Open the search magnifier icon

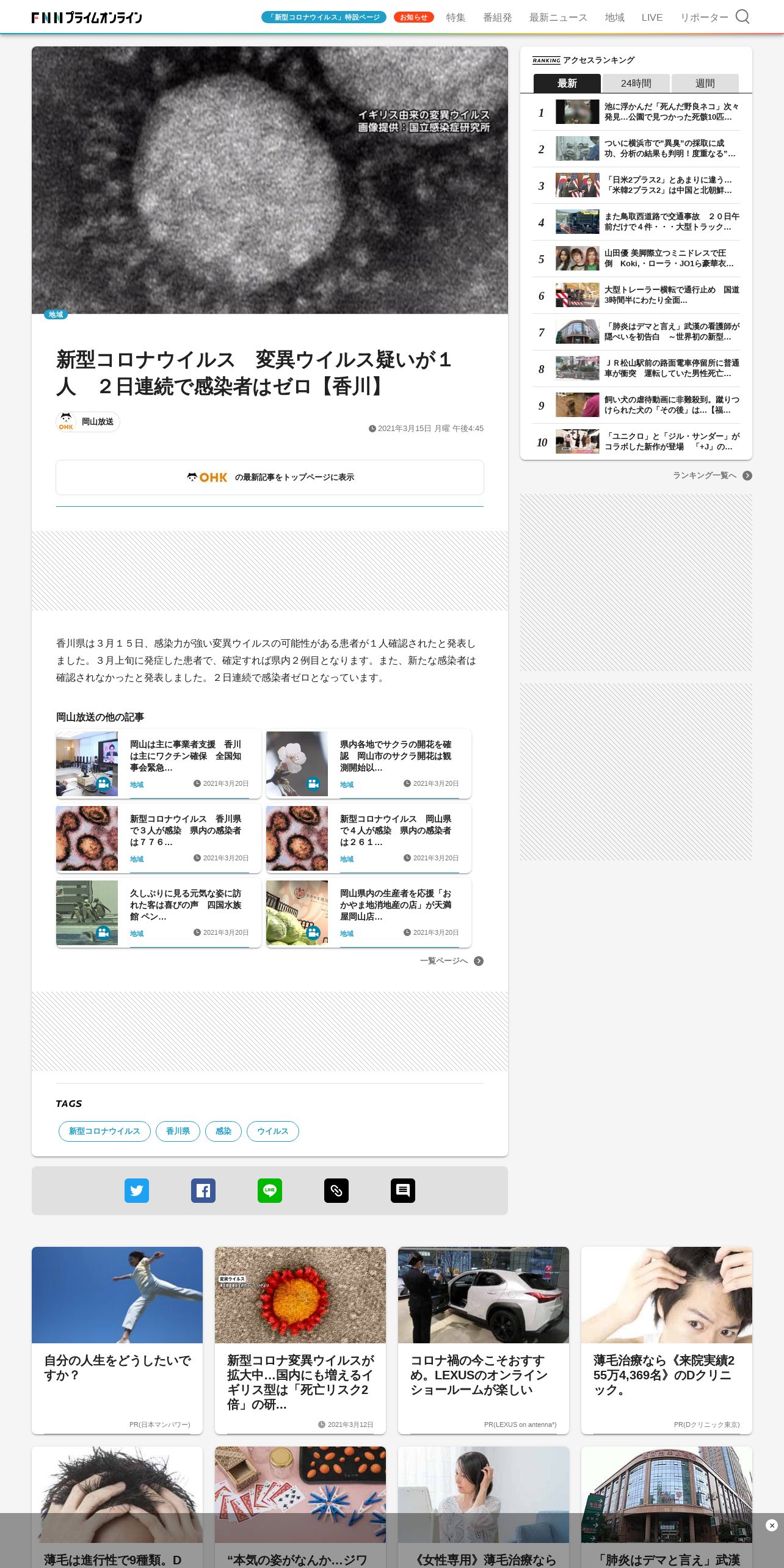pyautogui.click(x=742, y=16)
